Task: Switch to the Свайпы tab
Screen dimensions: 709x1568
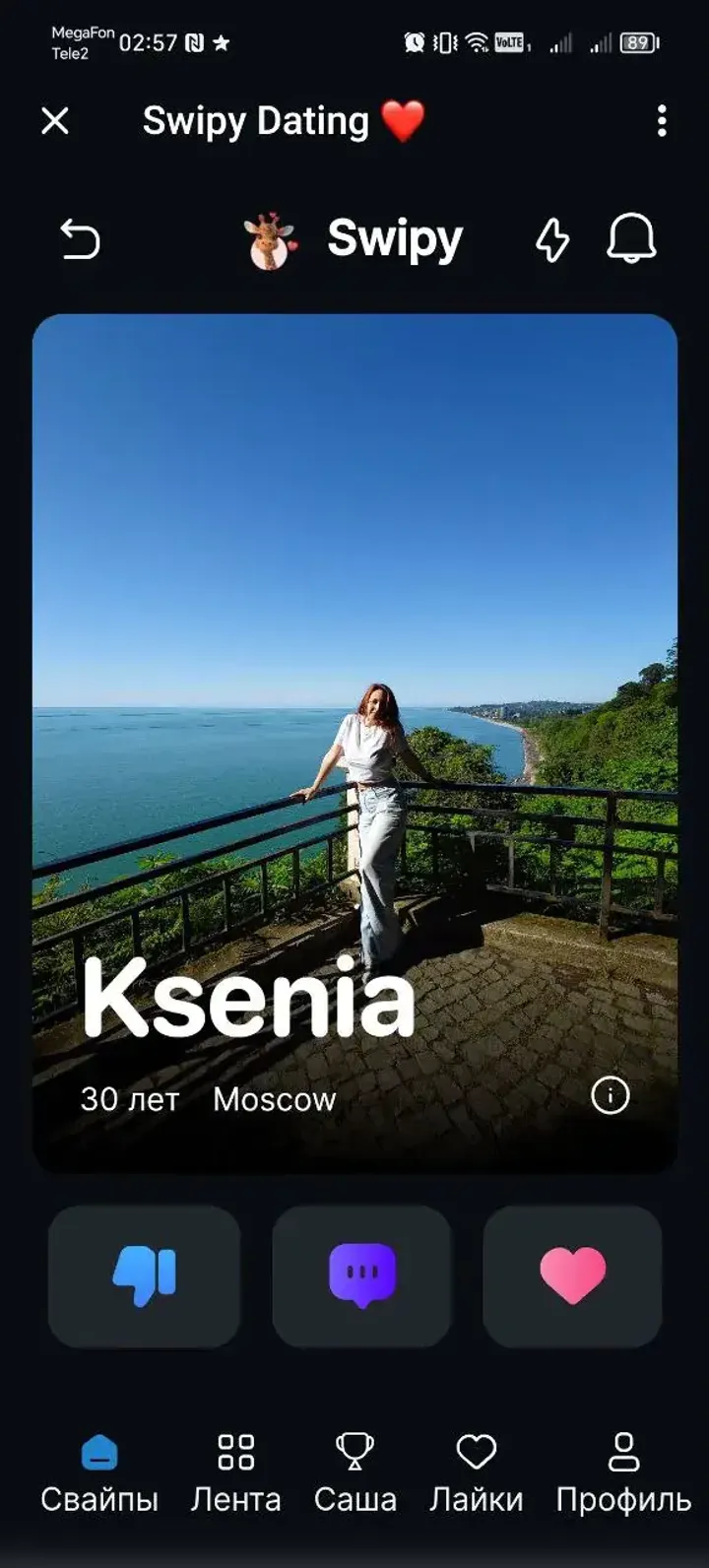Action: [x=98, y=1473]
